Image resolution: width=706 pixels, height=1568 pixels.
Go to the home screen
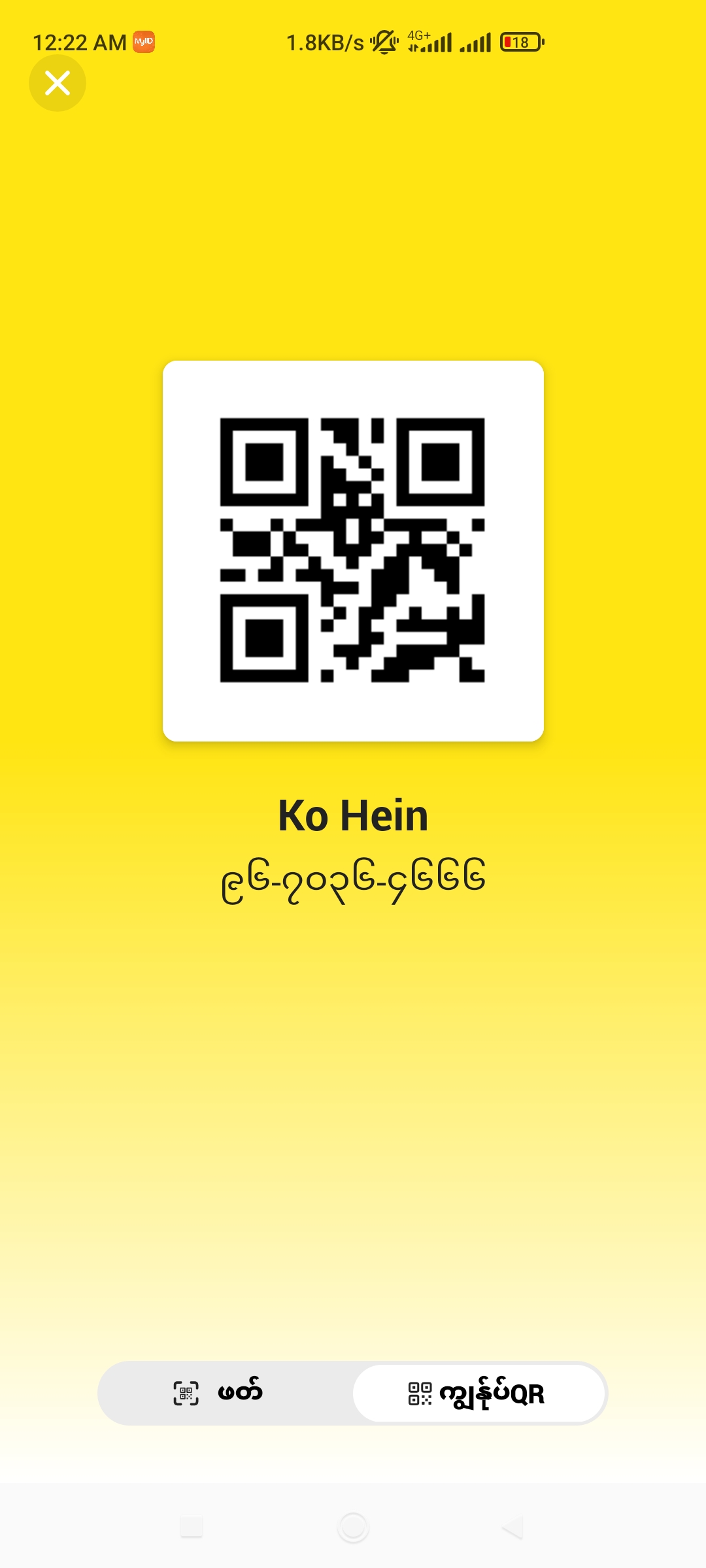point(353,1527)
